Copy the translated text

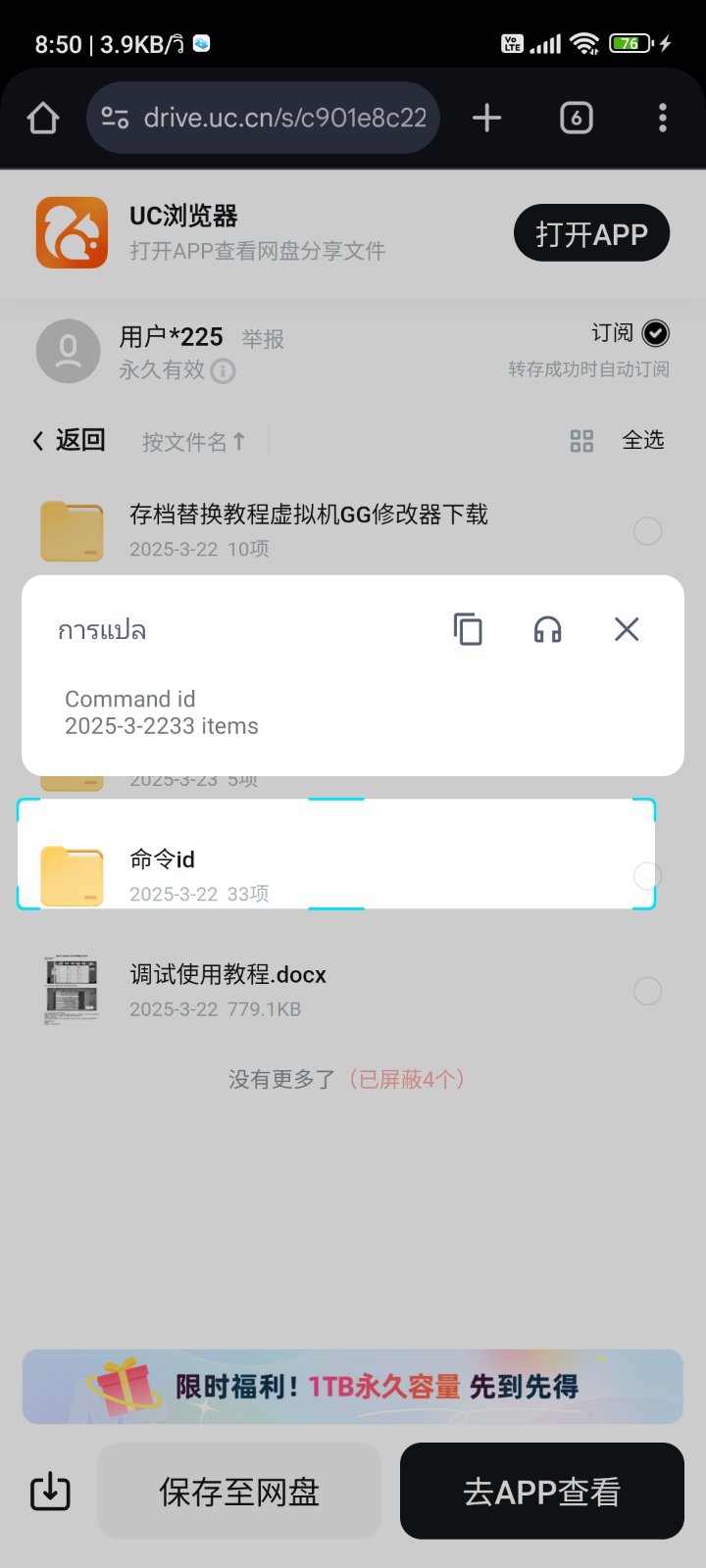coord(468,629)
